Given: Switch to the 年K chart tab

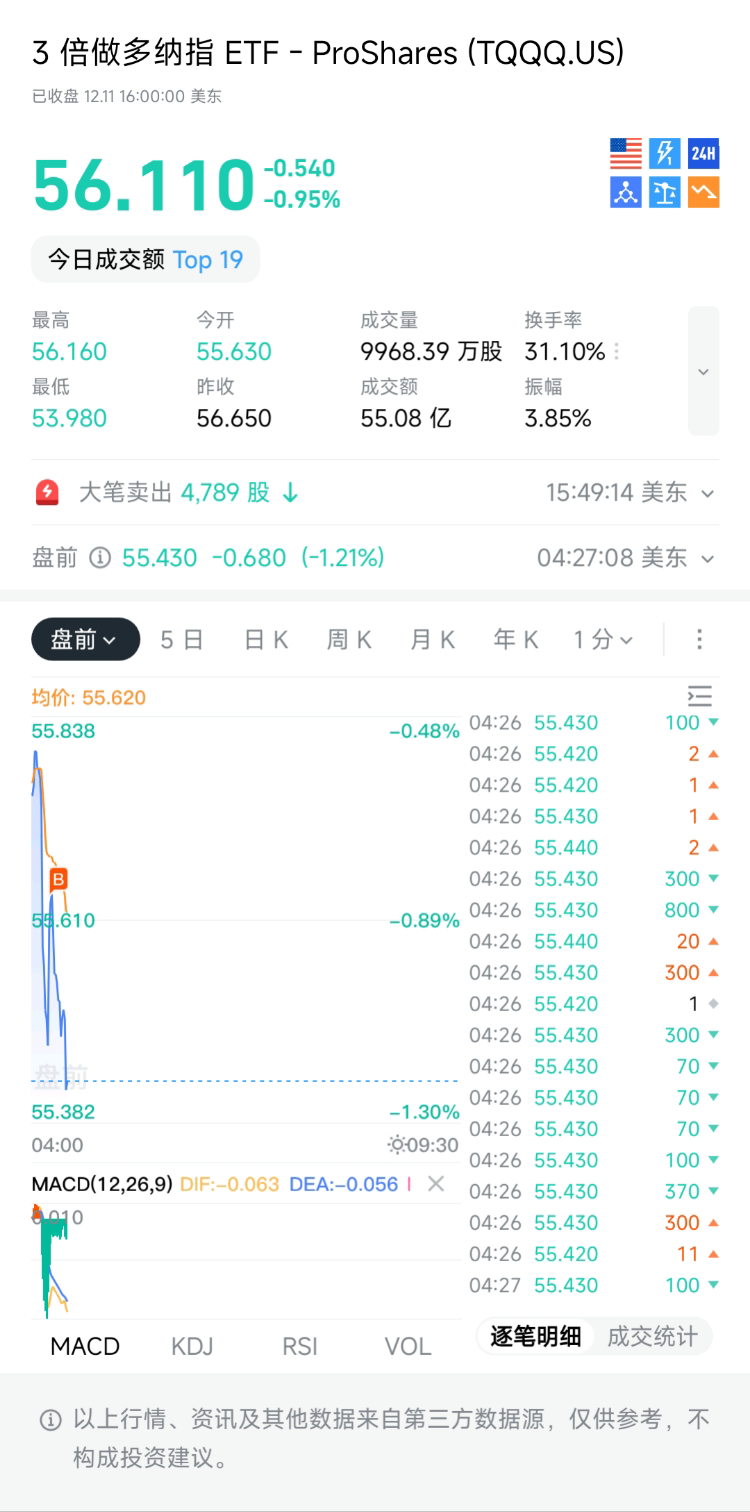Looking at the screenshot, I should [516, 640].
